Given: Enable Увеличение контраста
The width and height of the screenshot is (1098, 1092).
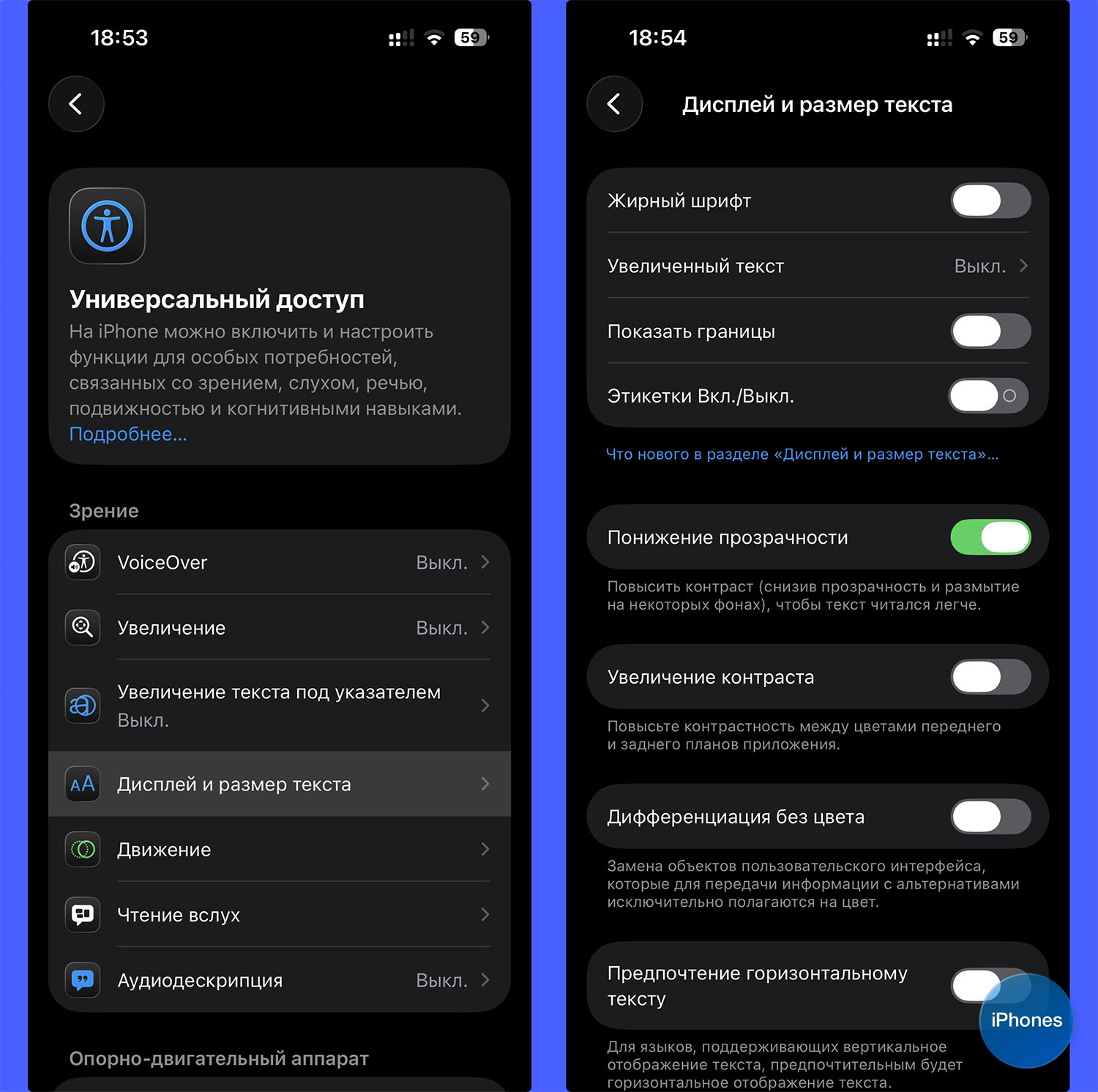Looking at the screenshot, I should 990,677.
